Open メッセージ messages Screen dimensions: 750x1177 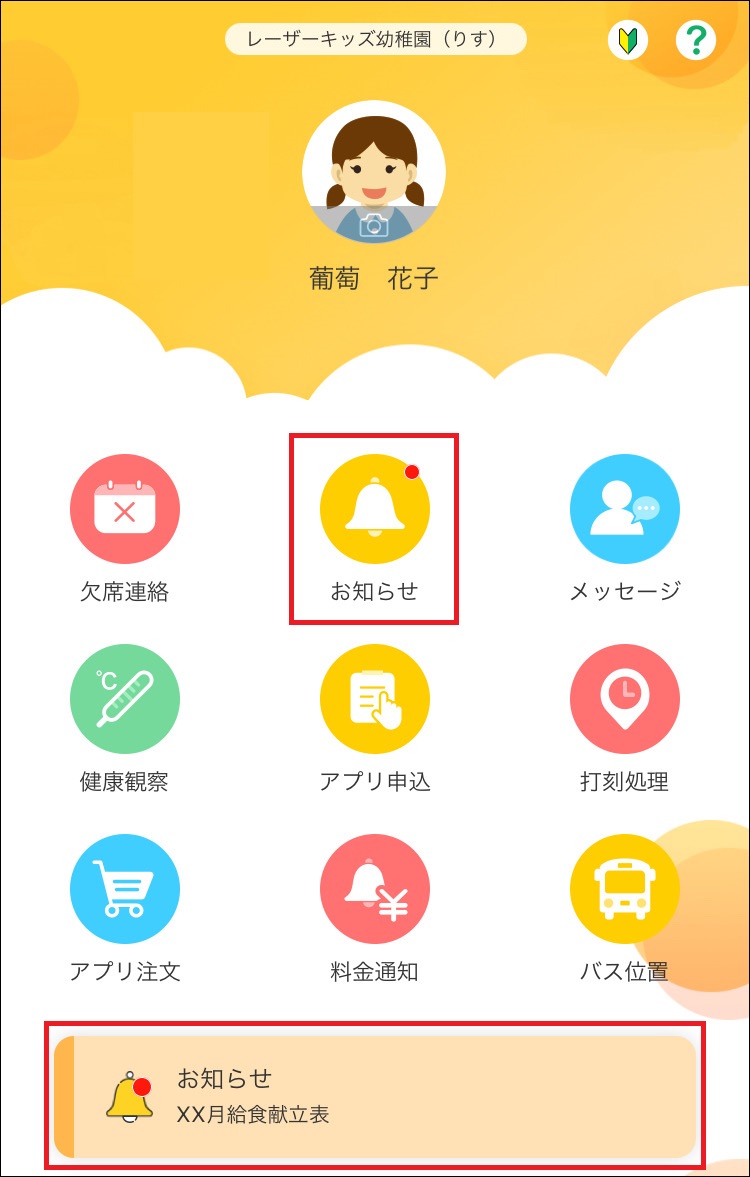pyautogui.click(x=624, y=510)
